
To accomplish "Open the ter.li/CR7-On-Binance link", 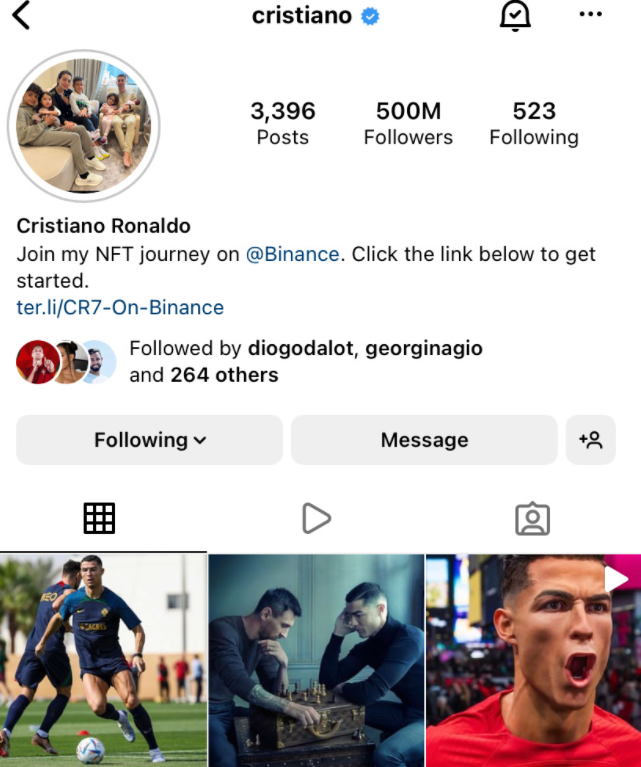I will point(120,307).
